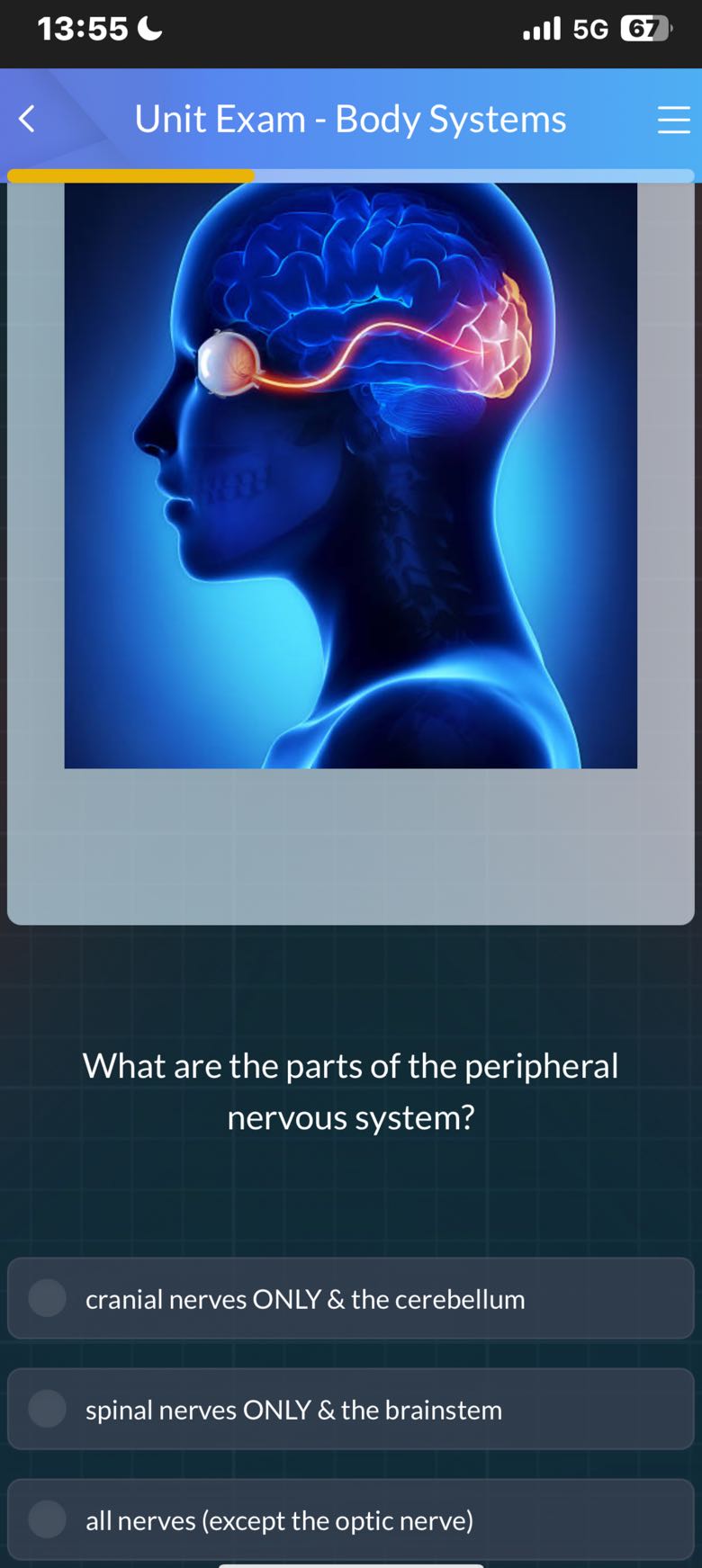The image size is (702, 1568).
Task: Tap the second answer's selection circle
Action: pos(46,1409)
